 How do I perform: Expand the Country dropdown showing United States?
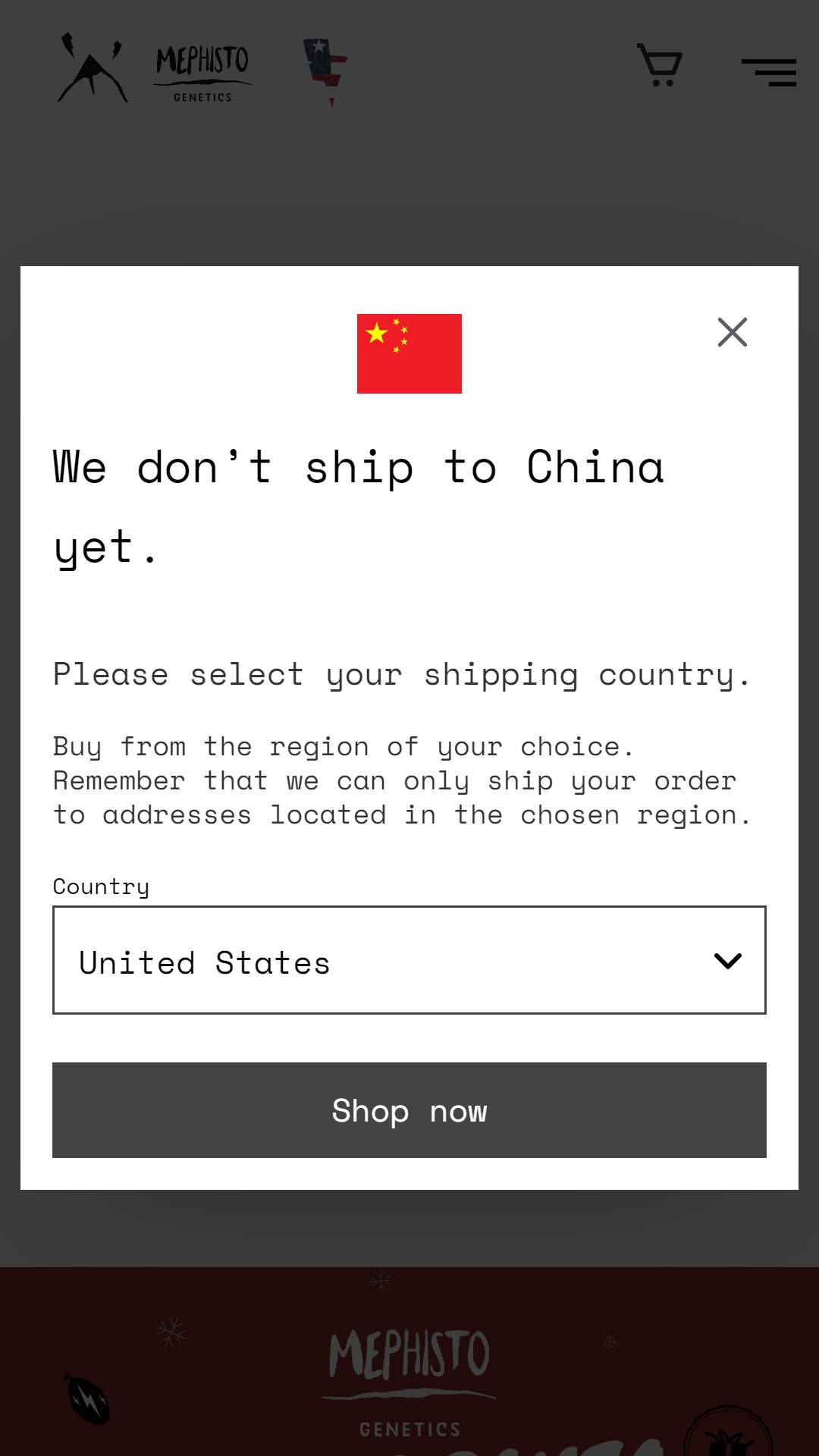point(409,960)
